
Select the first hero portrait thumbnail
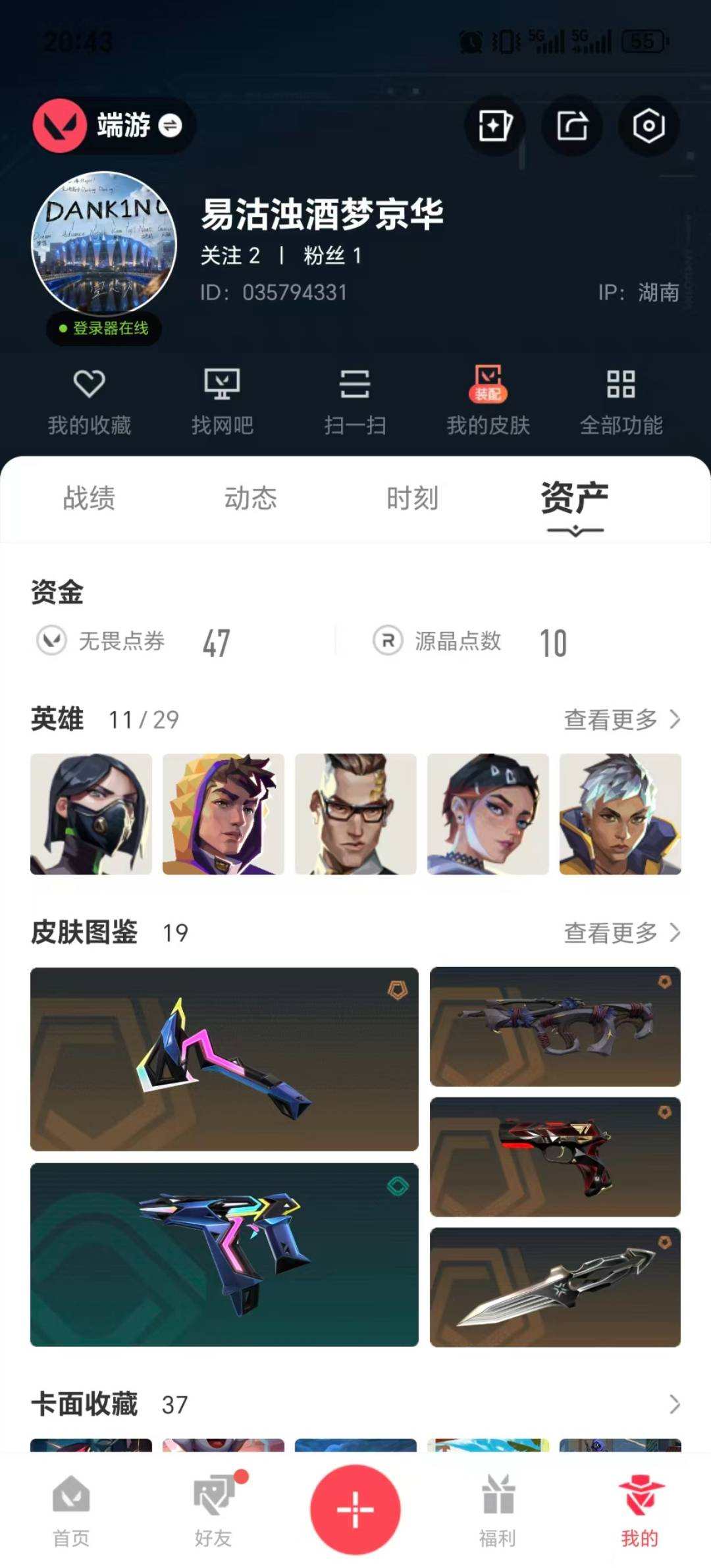[x=92, y=814]
